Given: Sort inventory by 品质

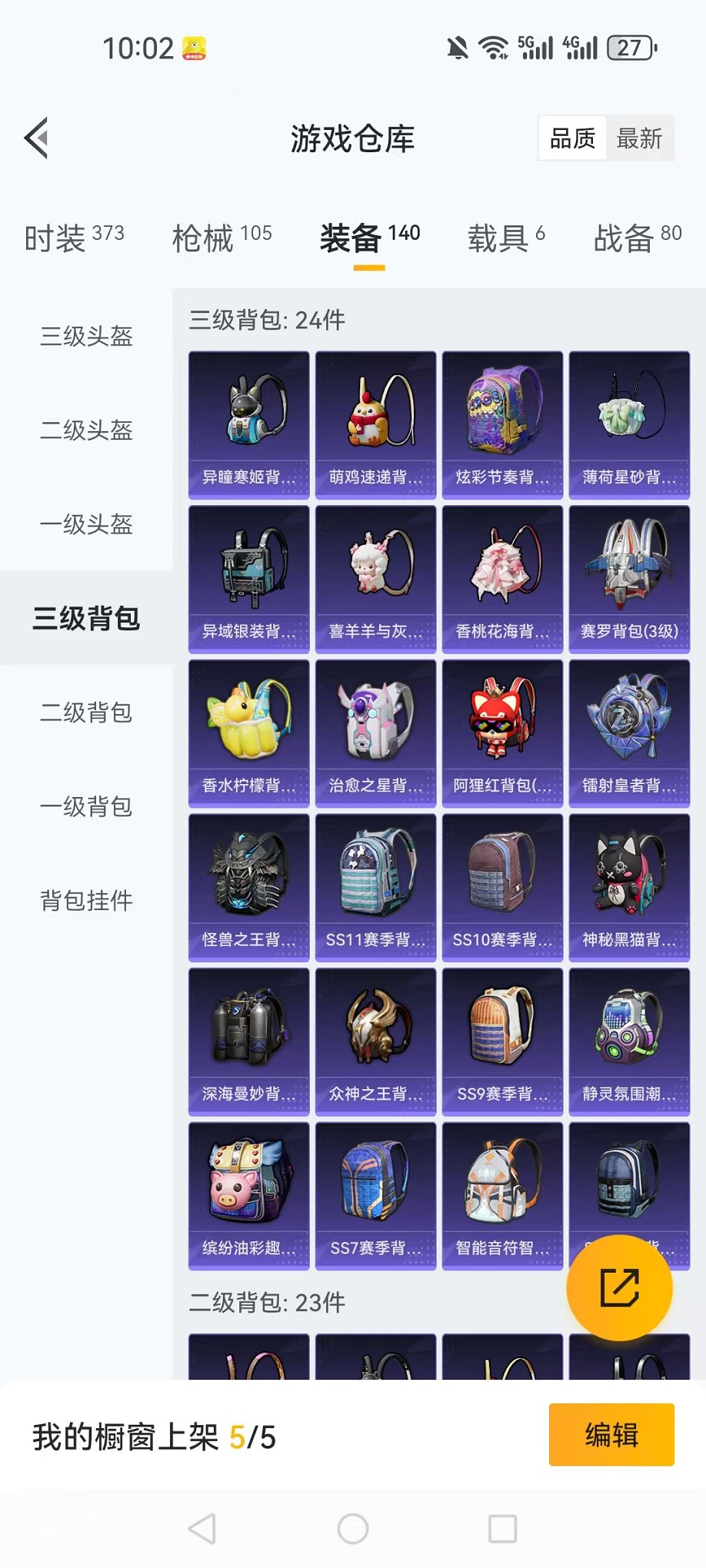Looking at the screenshot, I should pyautogui.click(x=573, y=138).
